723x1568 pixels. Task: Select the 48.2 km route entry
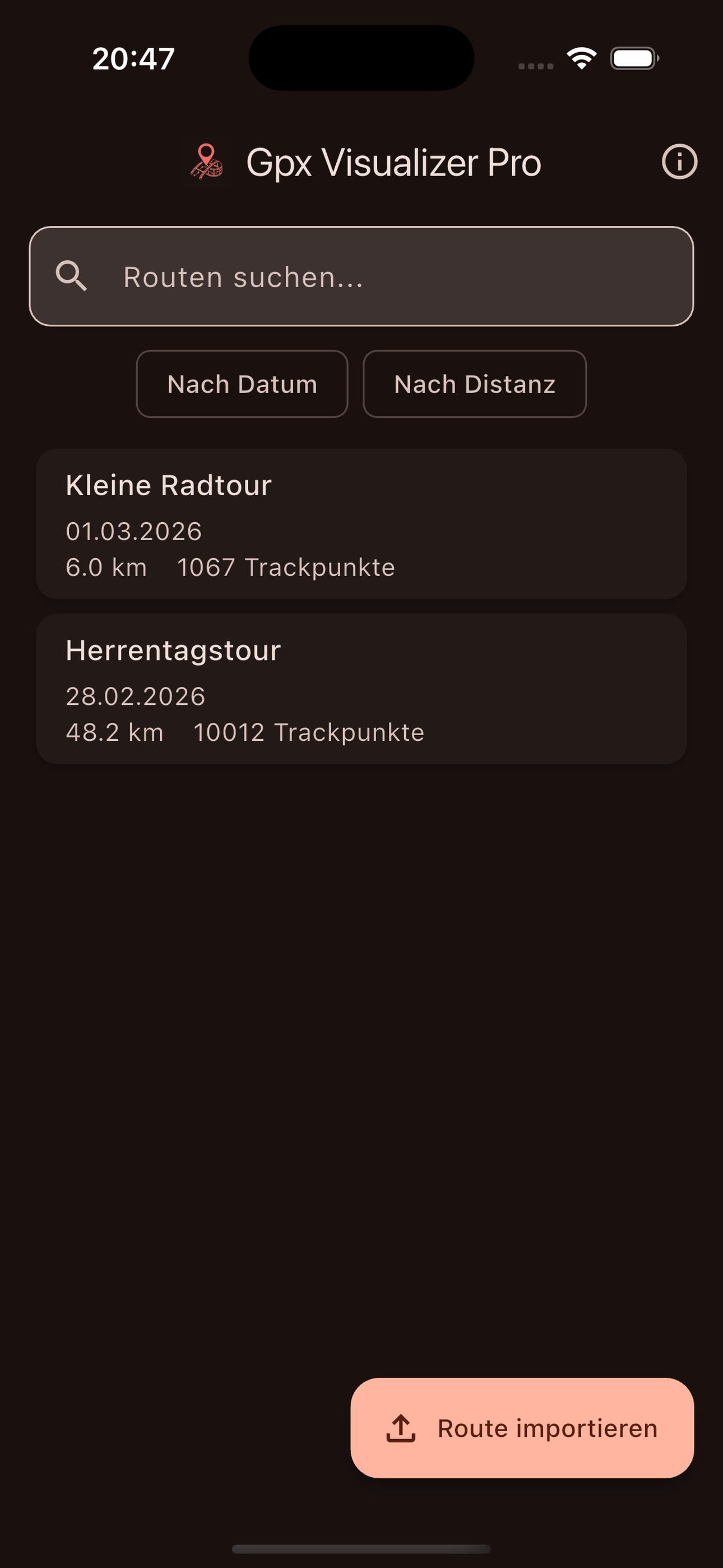[x=361, y=688]
